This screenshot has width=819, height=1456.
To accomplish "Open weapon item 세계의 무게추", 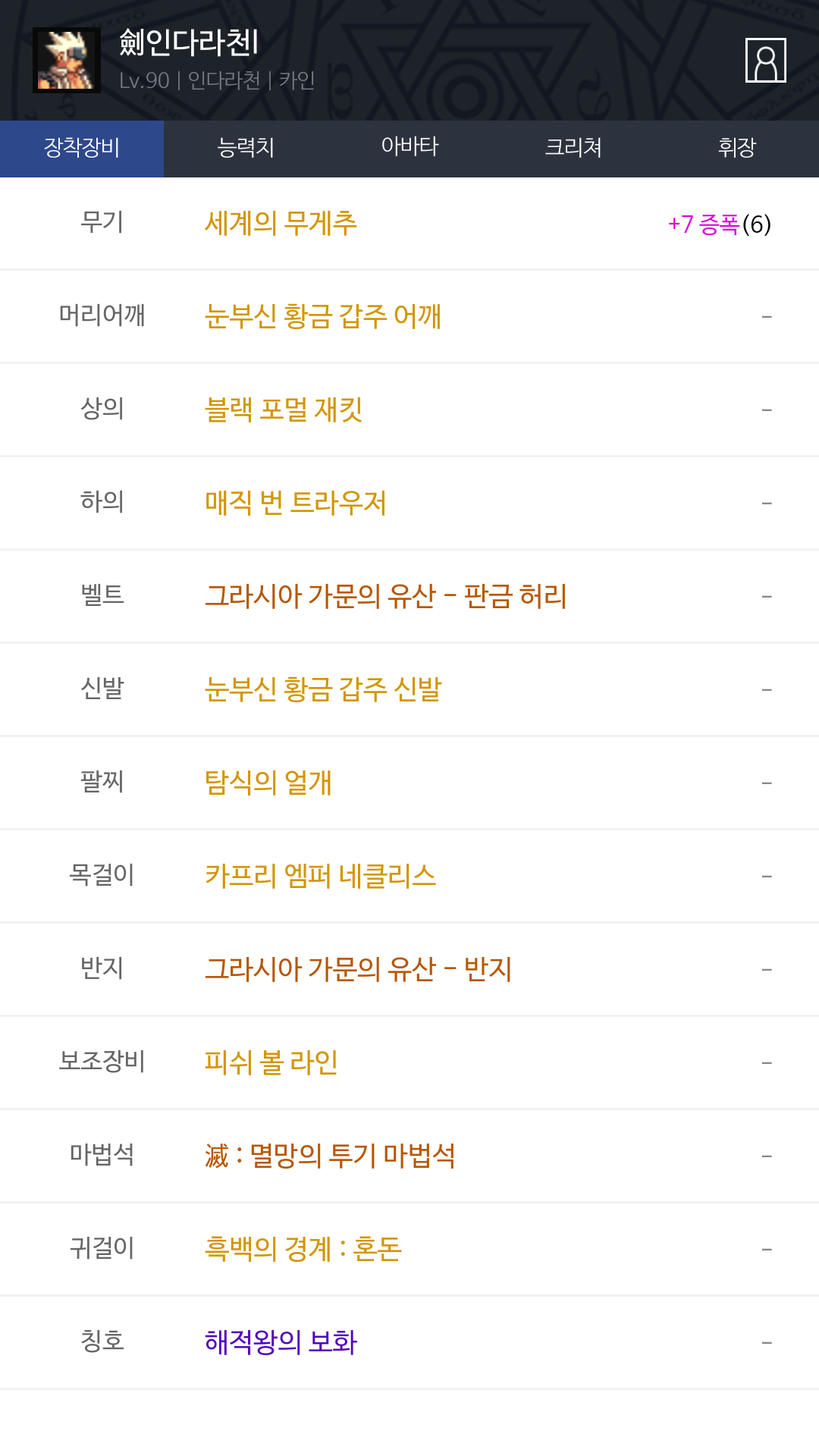I will (281, 223).
